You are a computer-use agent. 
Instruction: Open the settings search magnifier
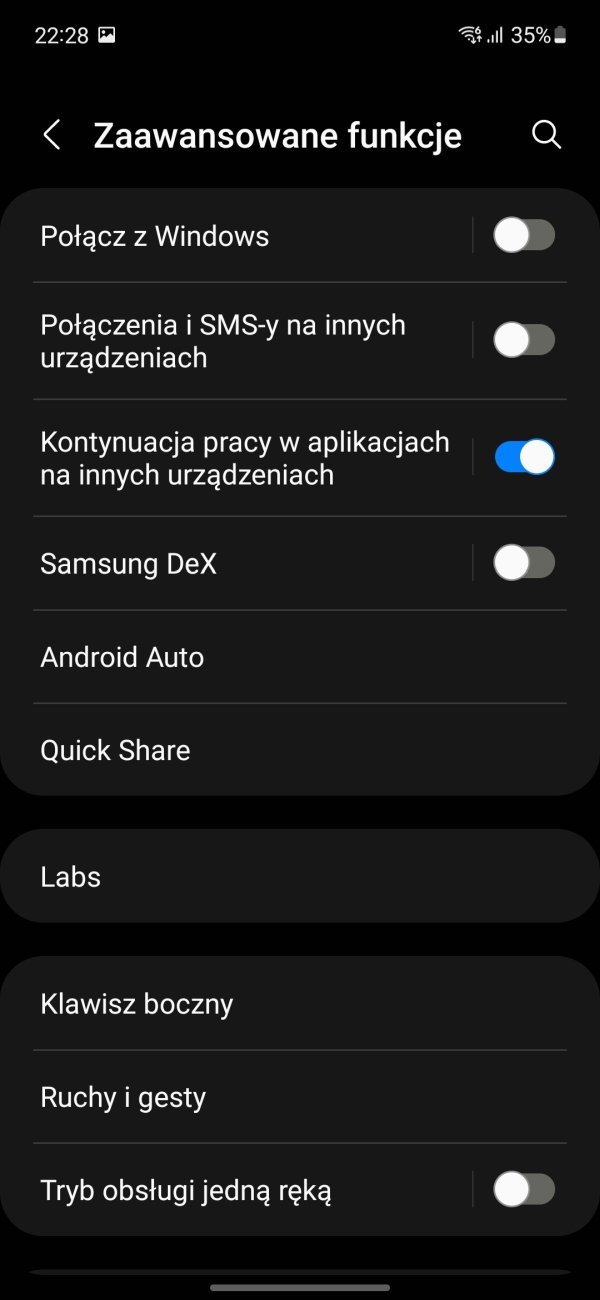click(546, 135)
